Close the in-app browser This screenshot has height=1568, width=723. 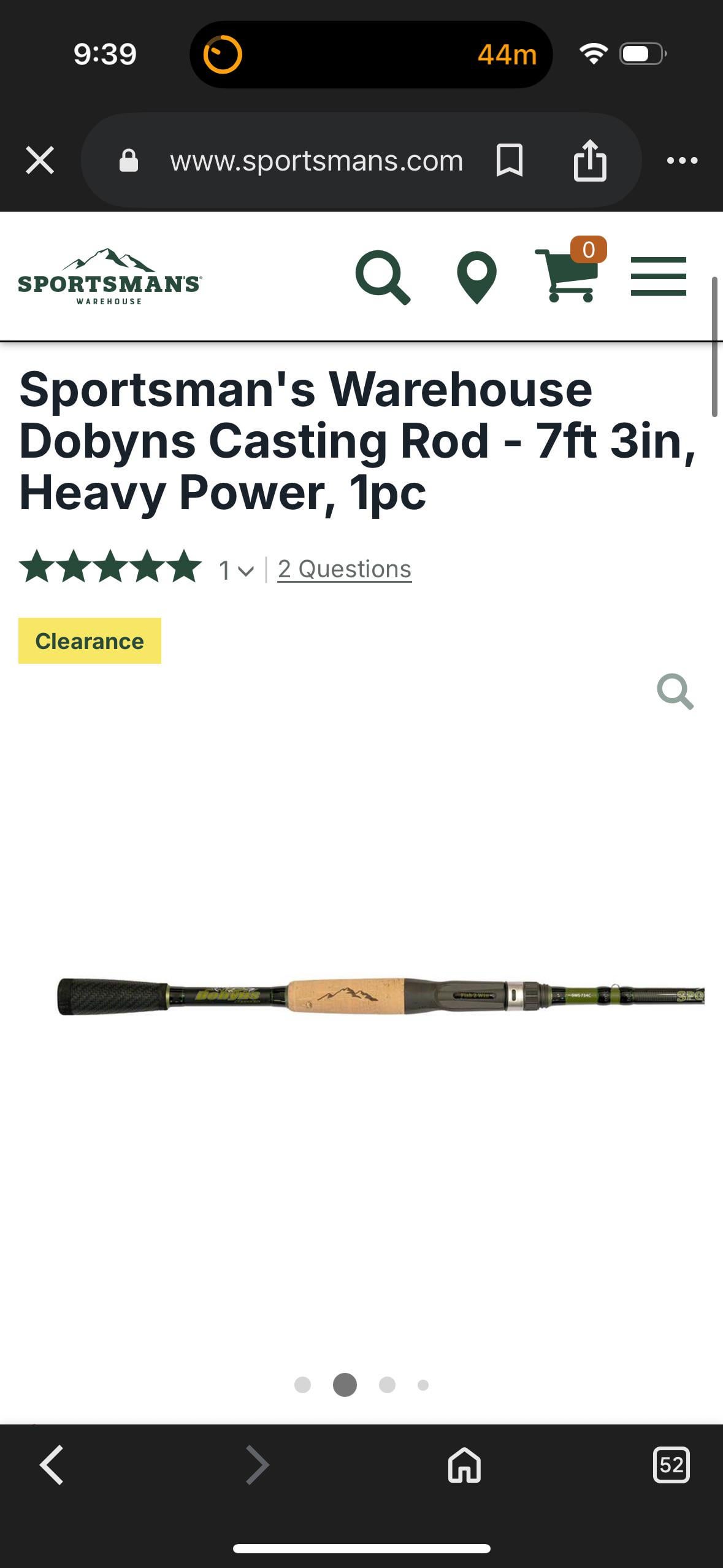tap(40, 161)
